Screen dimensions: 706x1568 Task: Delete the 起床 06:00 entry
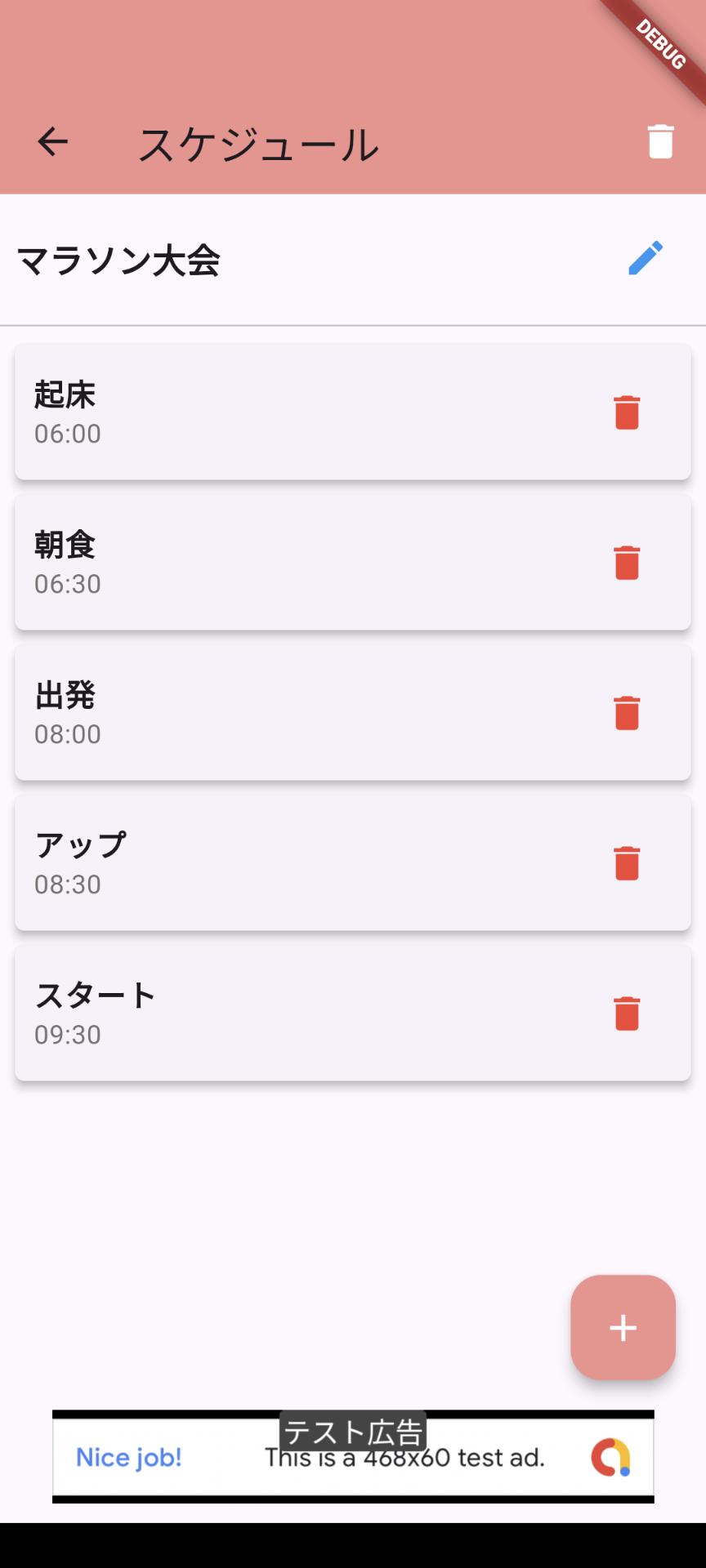[627, 412]
